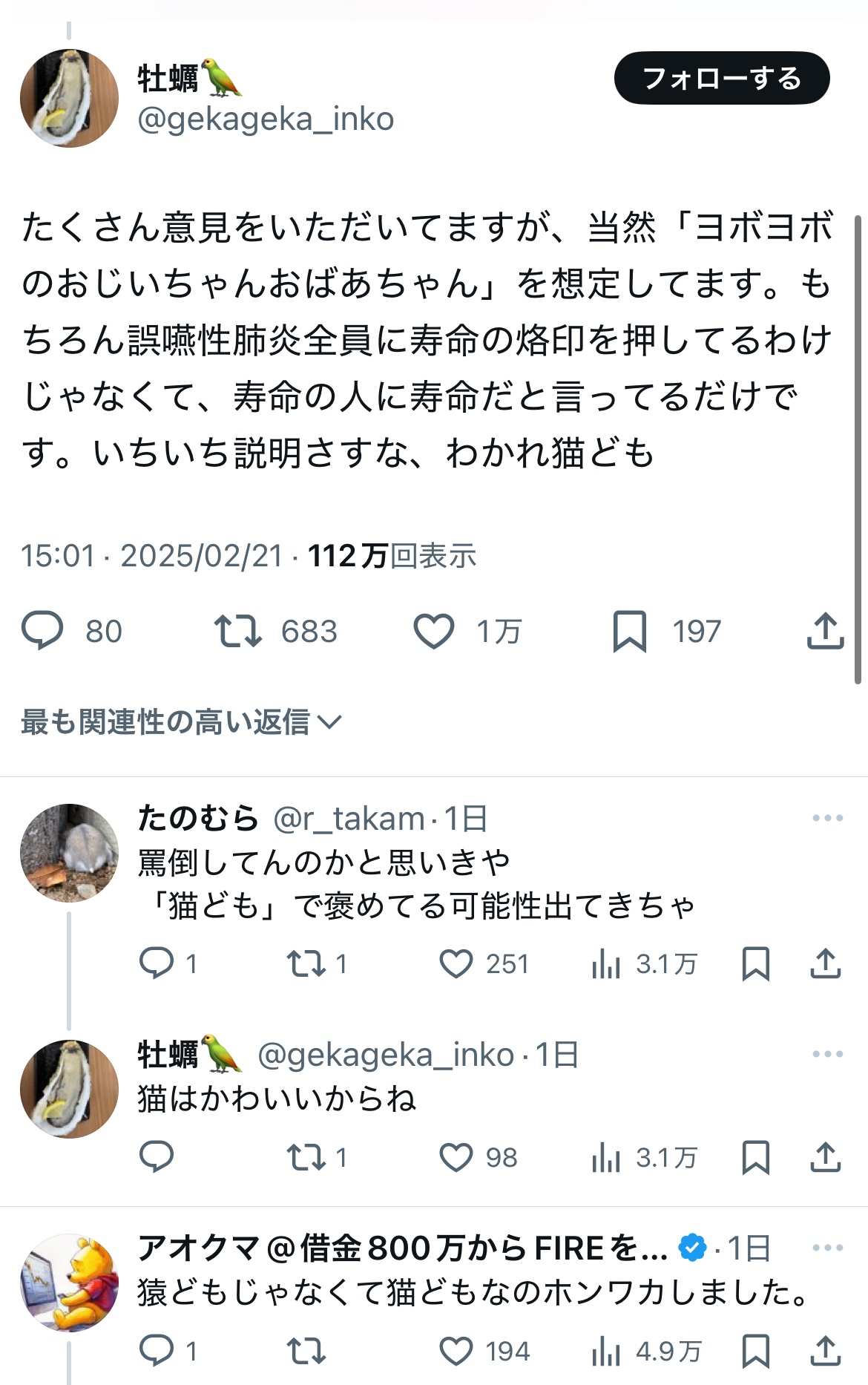The height and width of the screenshot is (1385, 868).
Task: Reply to the main post by 牡蠣
Action: [42, 631]
